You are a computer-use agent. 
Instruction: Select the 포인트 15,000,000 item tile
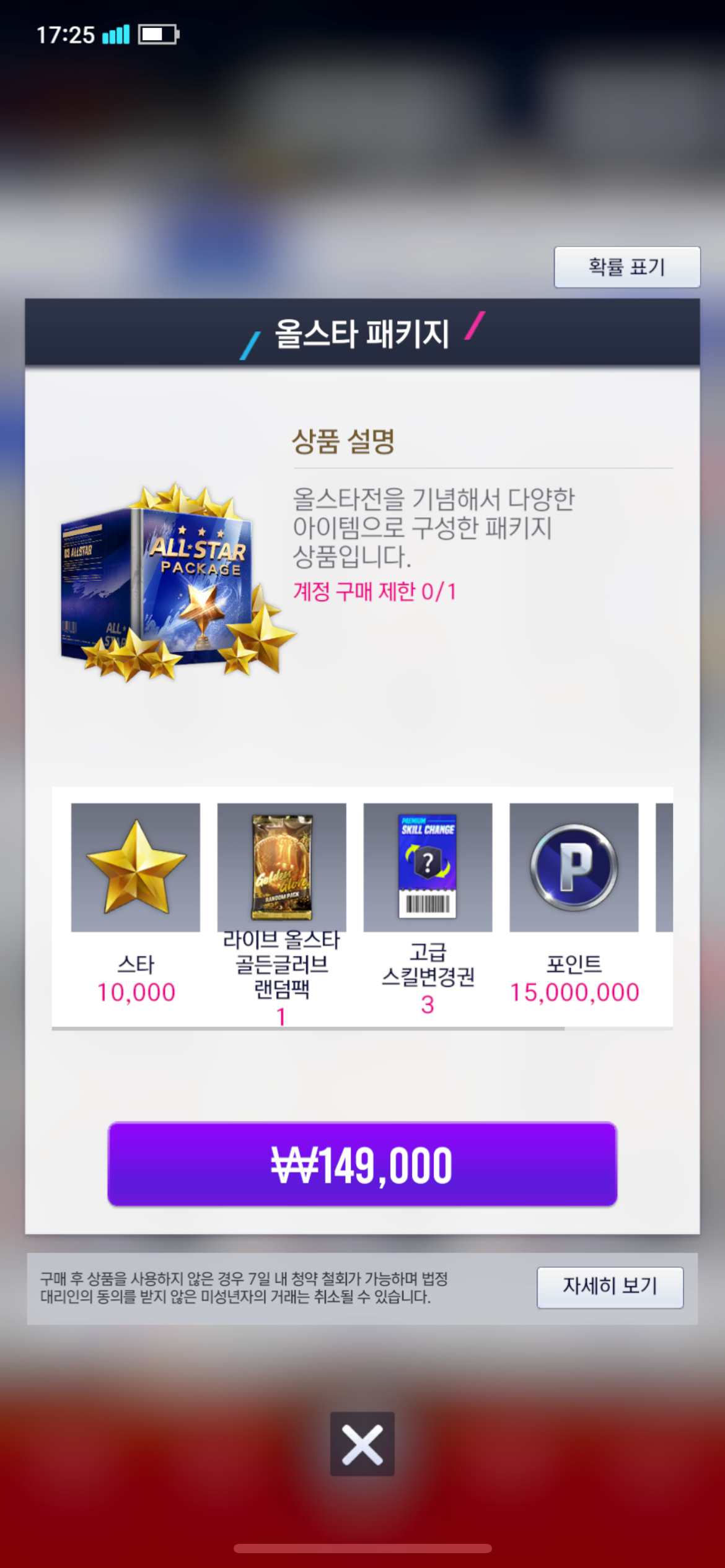click(574, 868)
